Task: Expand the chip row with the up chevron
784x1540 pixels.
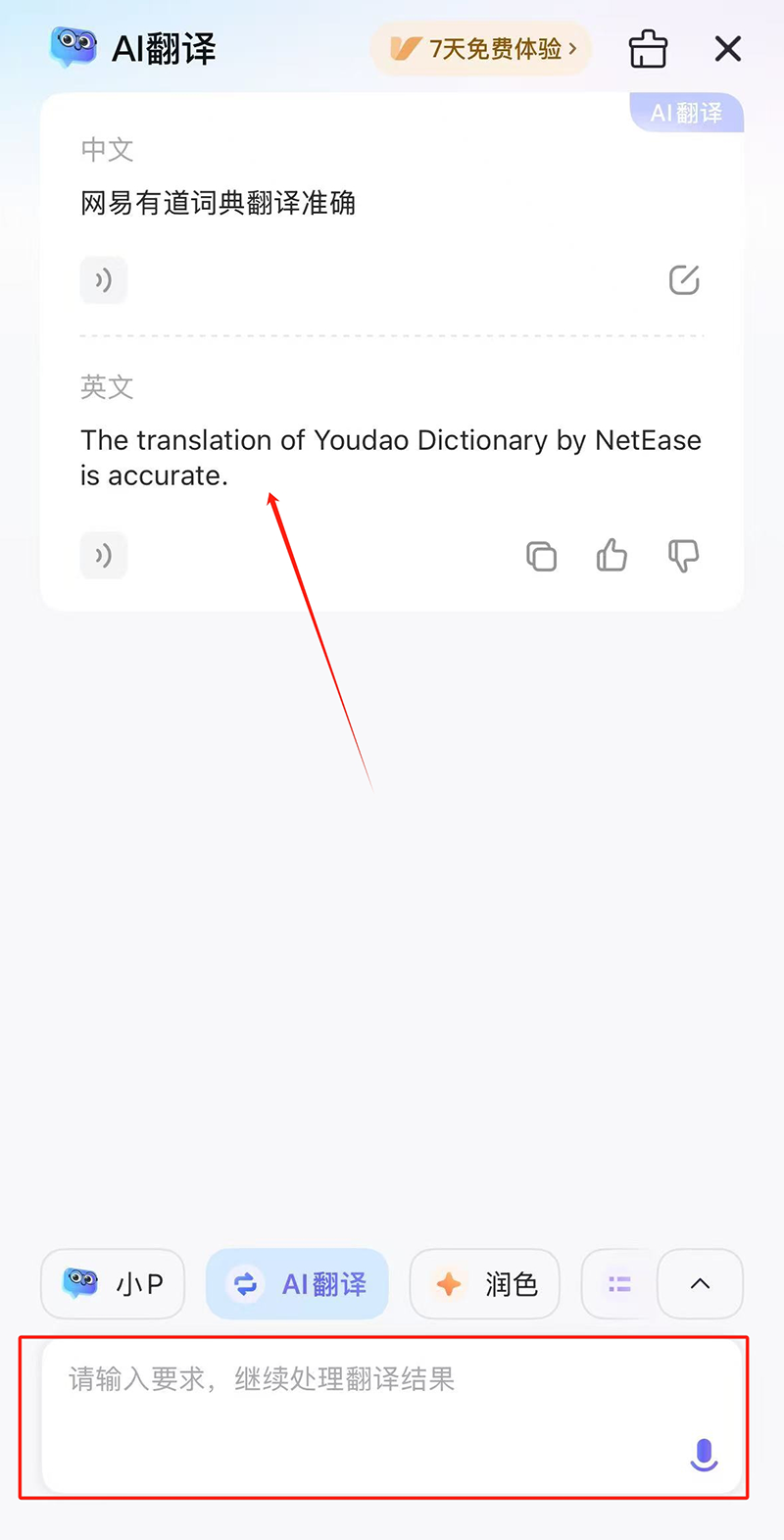Action: click(x=700, y=1283)
